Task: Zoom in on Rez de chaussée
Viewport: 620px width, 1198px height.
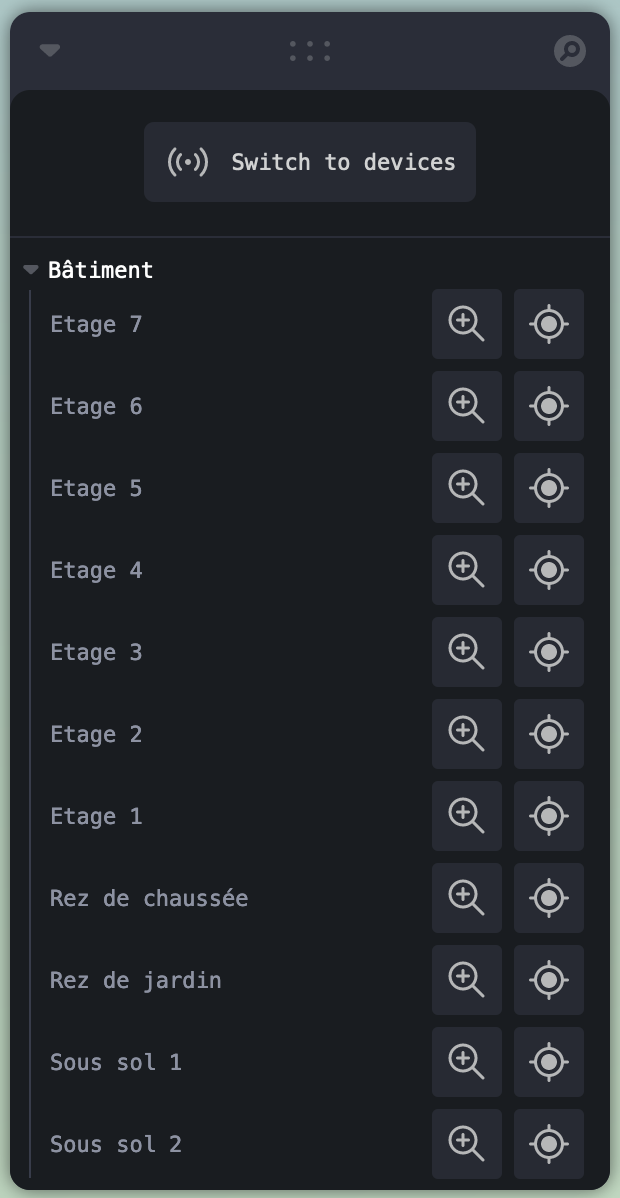Action: 466,898
